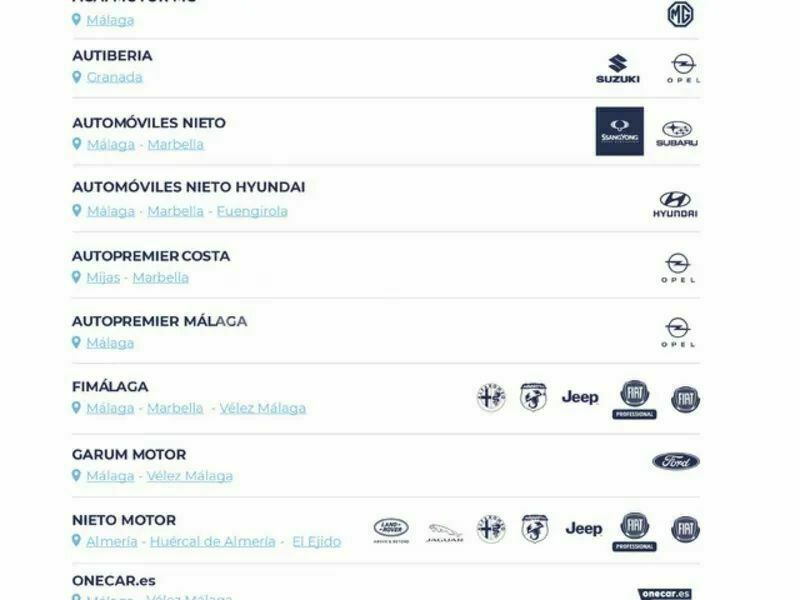Open Mijas link under Autopremier Costa
Image resolution: width=800 pixels, height=600 pixels.
[103, 277]
